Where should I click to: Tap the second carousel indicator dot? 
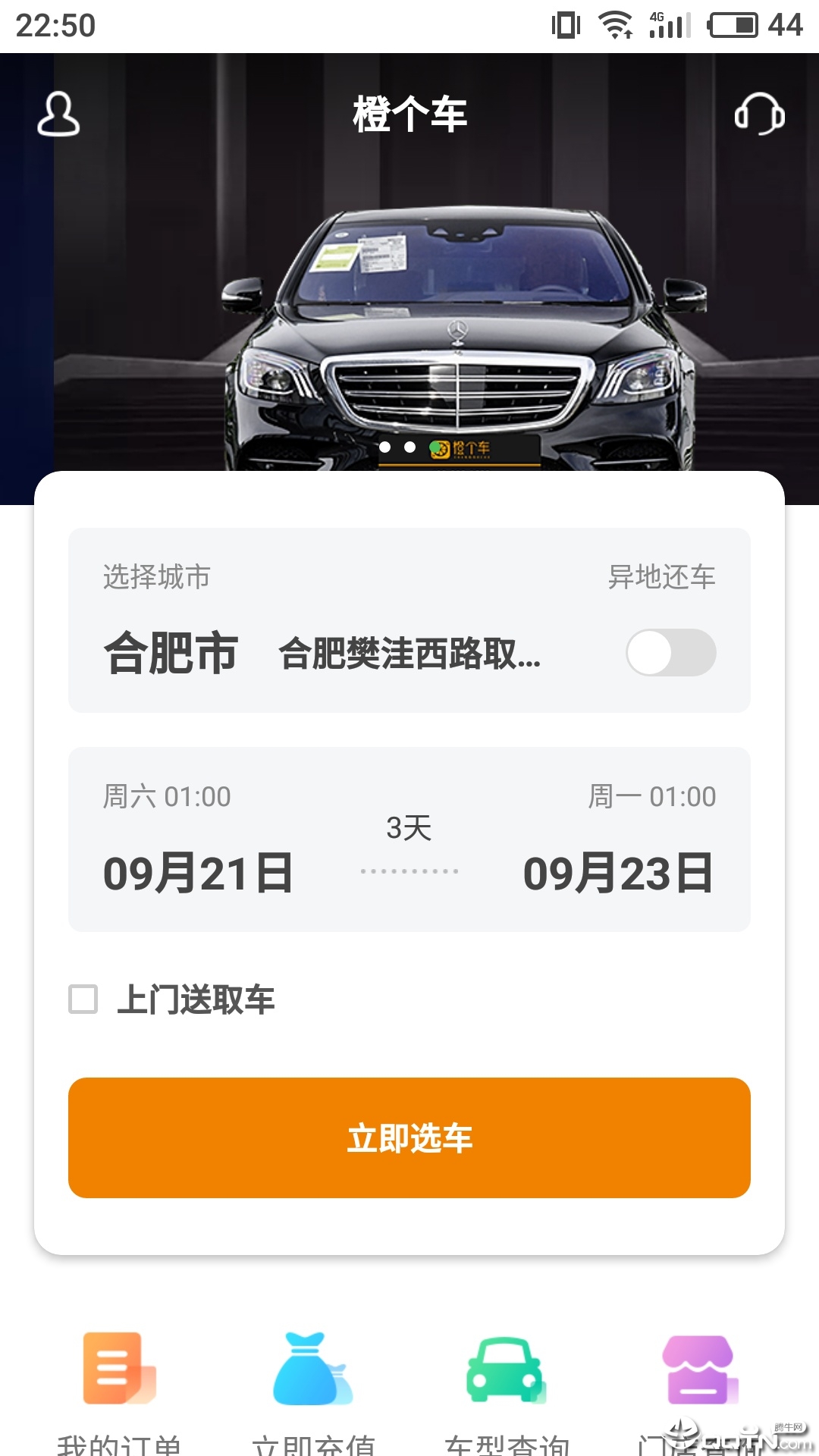[409, 448]
